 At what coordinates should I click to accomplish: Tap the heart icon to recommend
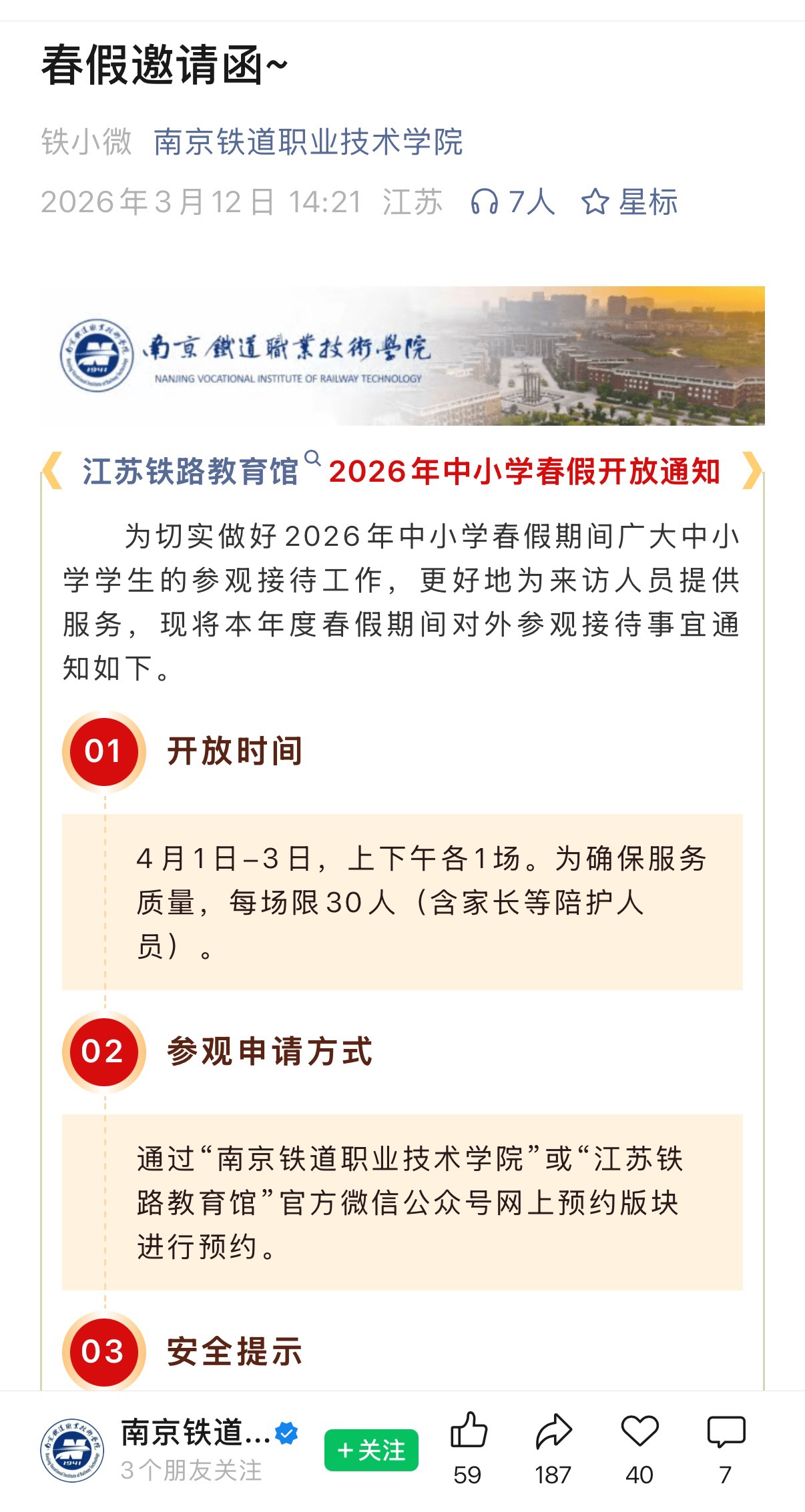click(639, 1431)
